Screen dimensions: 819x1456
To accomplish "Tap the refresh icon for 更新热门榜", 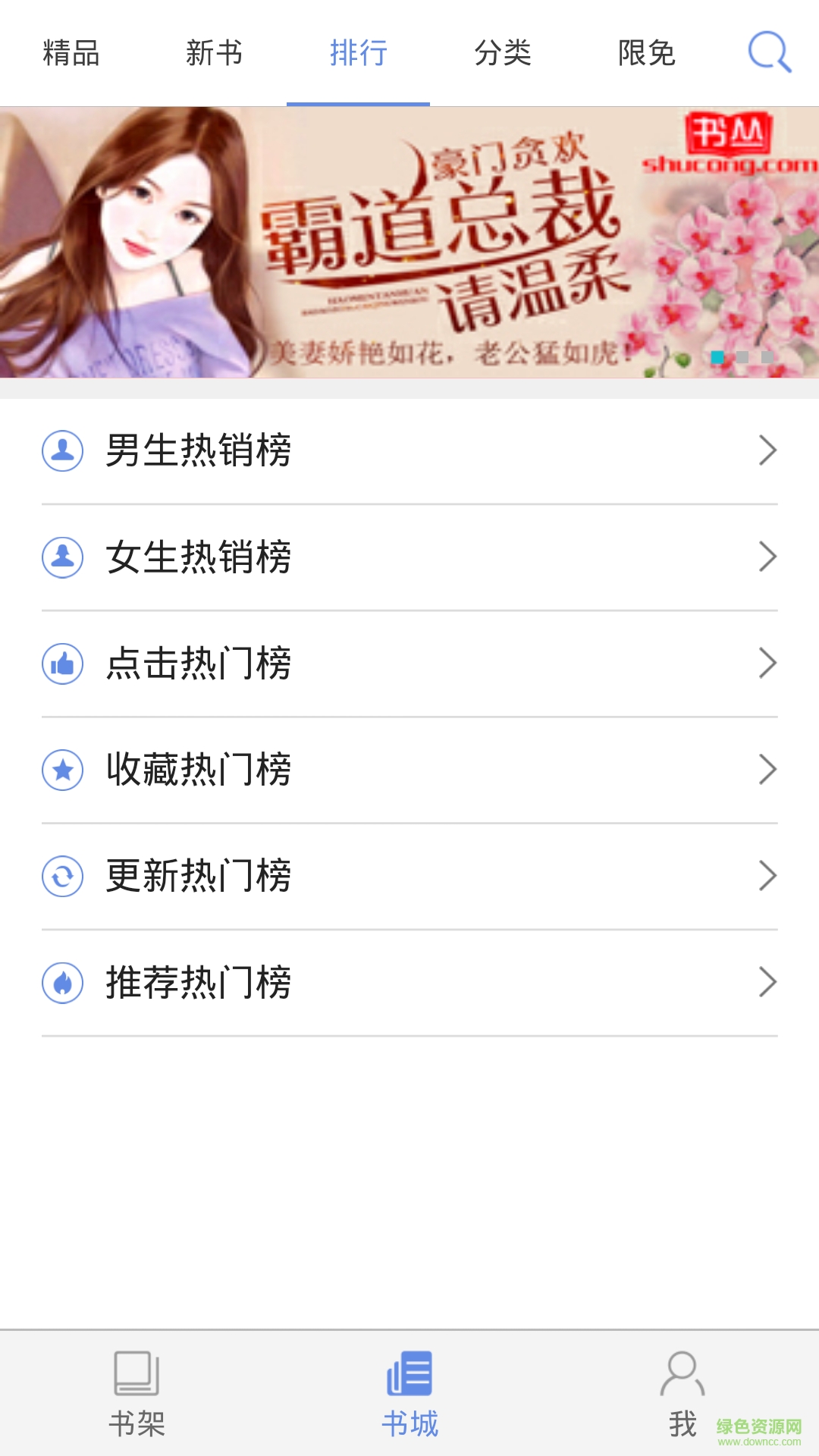I will coord(63,877).
